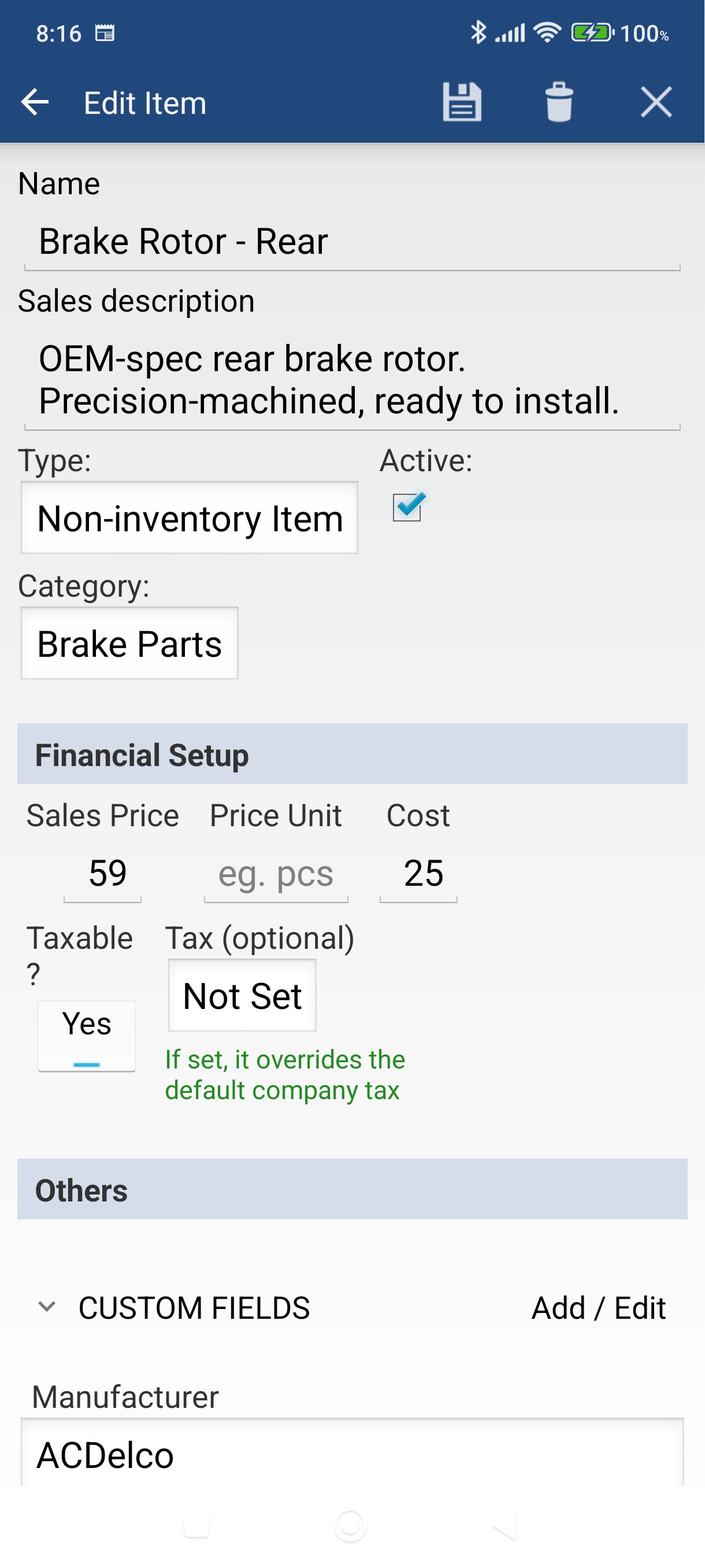Open the Type dropdown showing Non-inventory Item
The width and height of the screenshot is (705, 1568).
(x=190, y=518)
